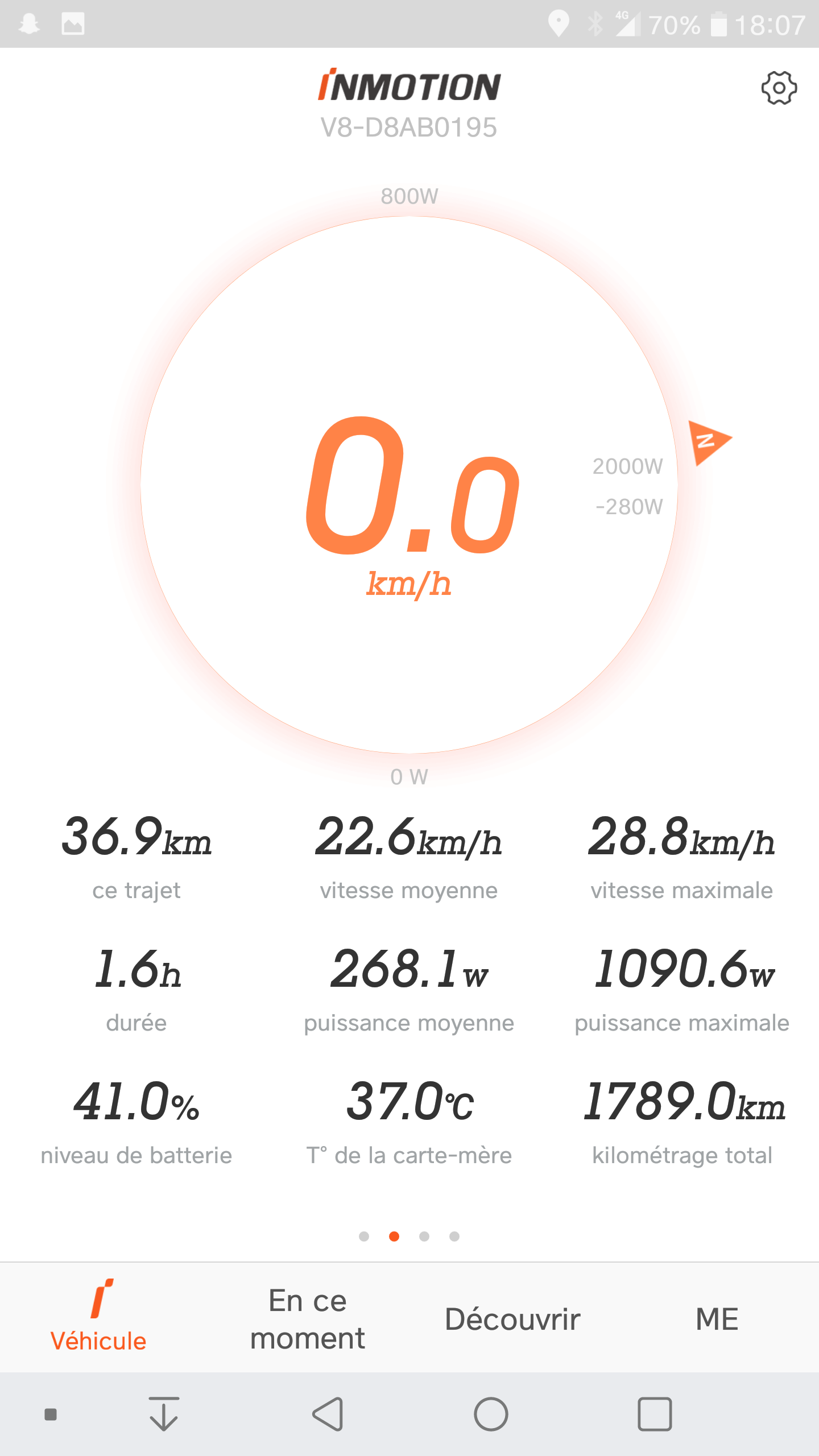The width and height of the screenshot is (819, 1456).
Task: Open the ME tab
Action: [717, 1319]
